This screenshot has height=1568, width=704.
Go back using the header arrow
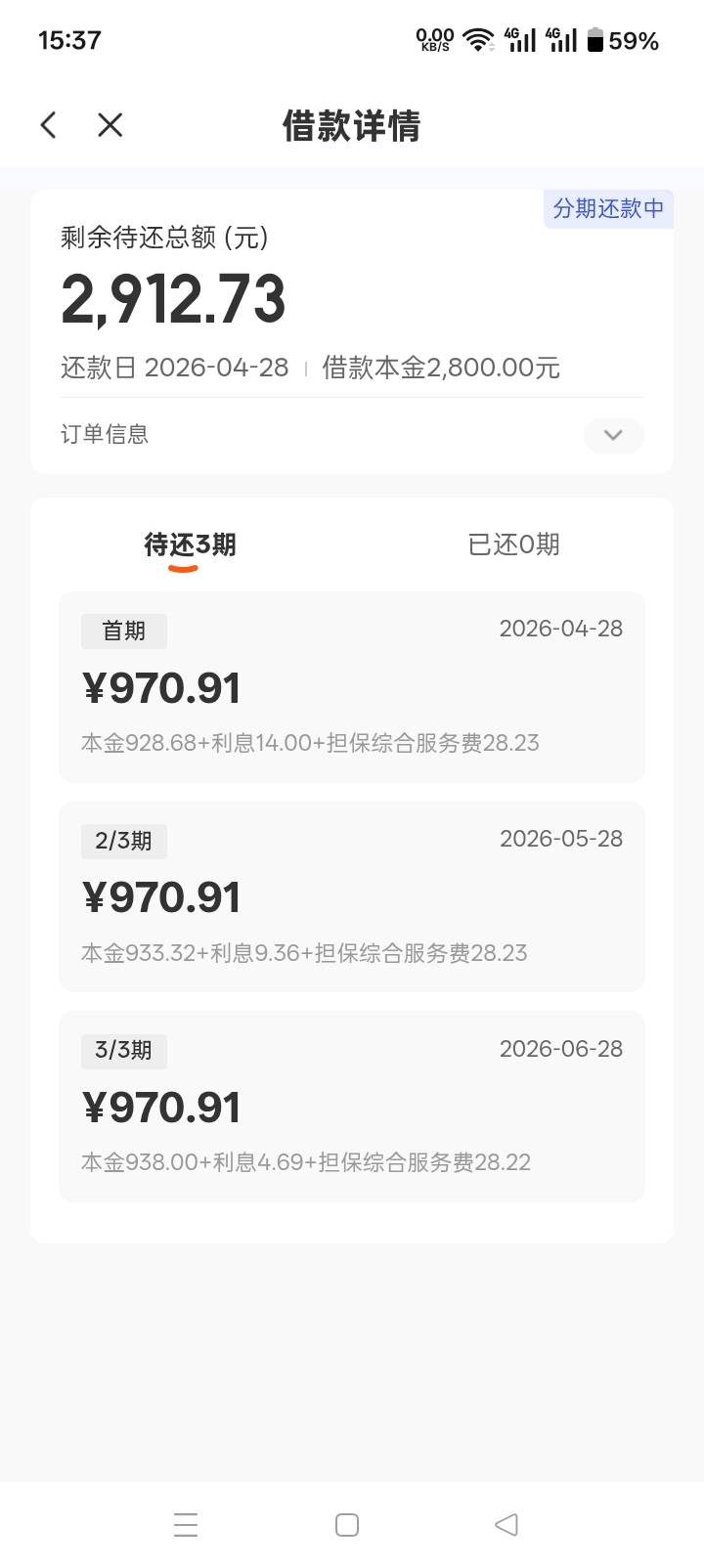pos(49,125)
